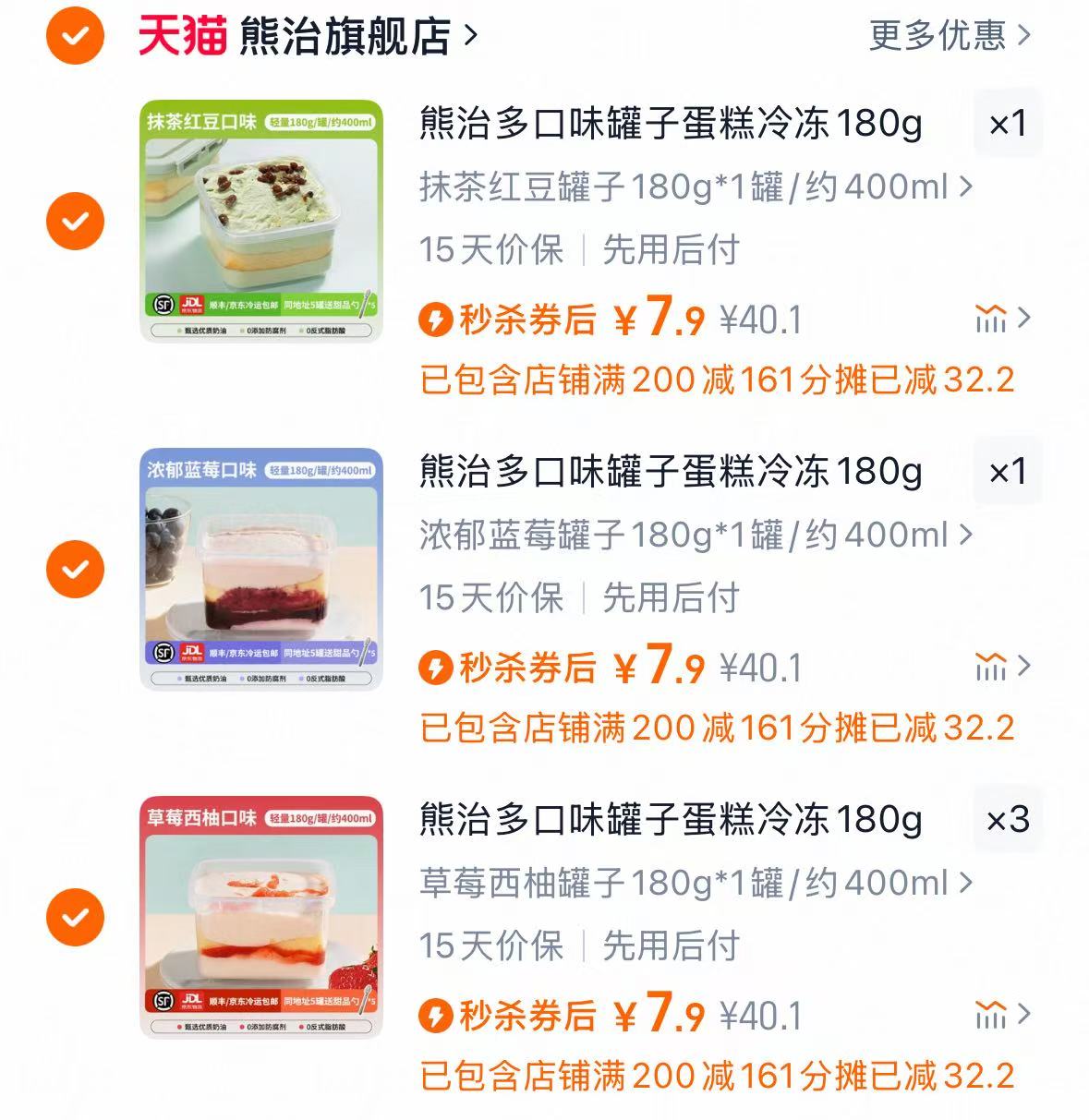Expand 抹茶红豆罐子 spec selector chevron
The height and width of the screenshot is (1120, 1089).
coord(964,186)
